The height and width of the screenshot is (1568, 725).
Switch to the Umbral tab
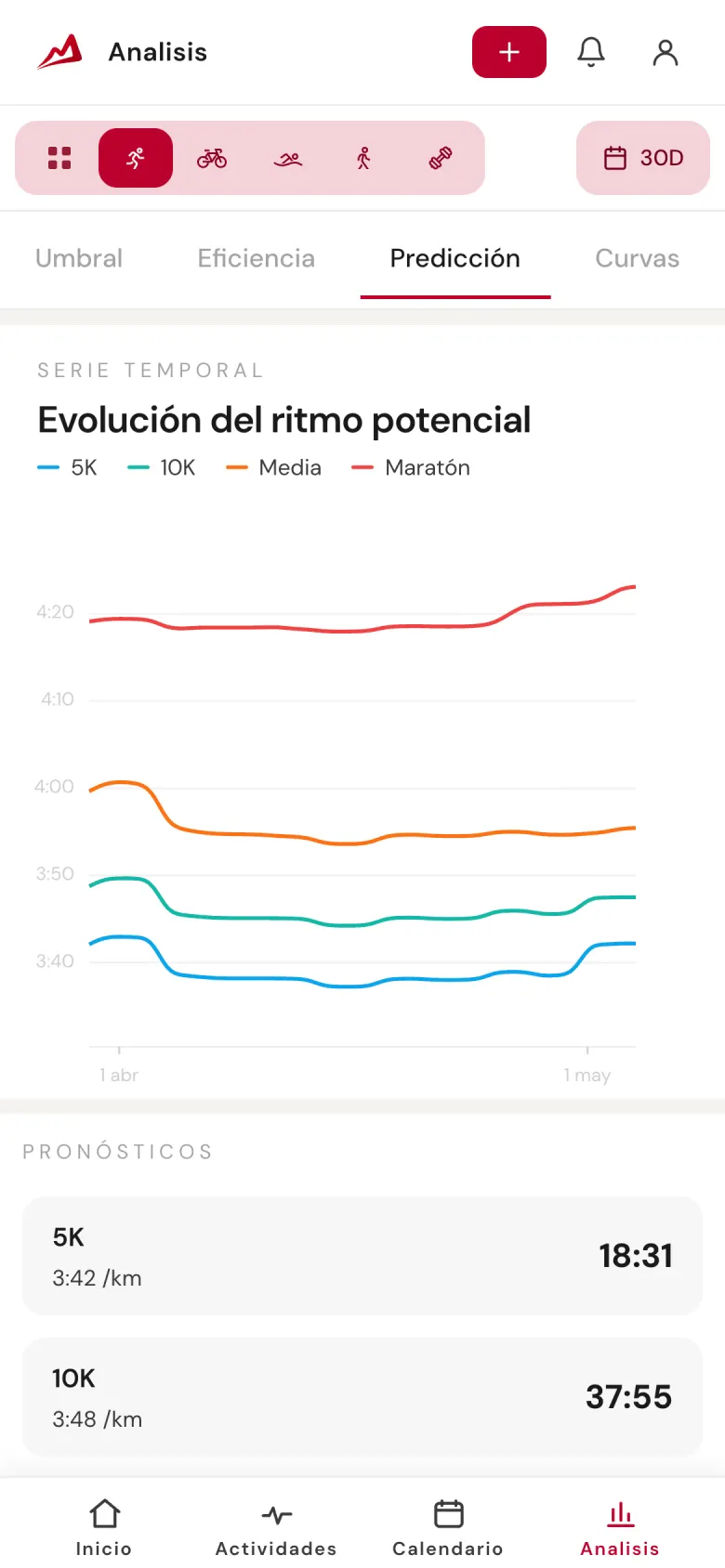[79, 258]
